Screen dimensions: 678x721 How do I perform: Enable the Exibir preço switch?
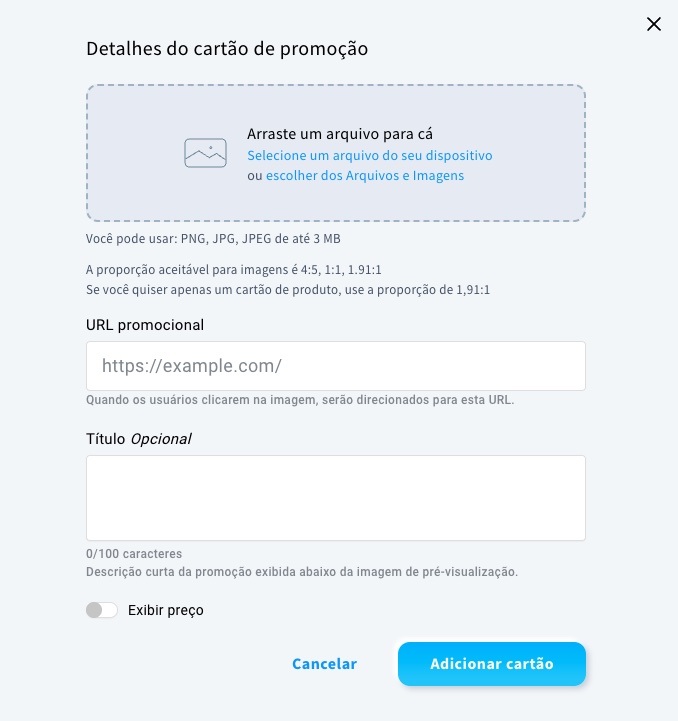point(102,610)
